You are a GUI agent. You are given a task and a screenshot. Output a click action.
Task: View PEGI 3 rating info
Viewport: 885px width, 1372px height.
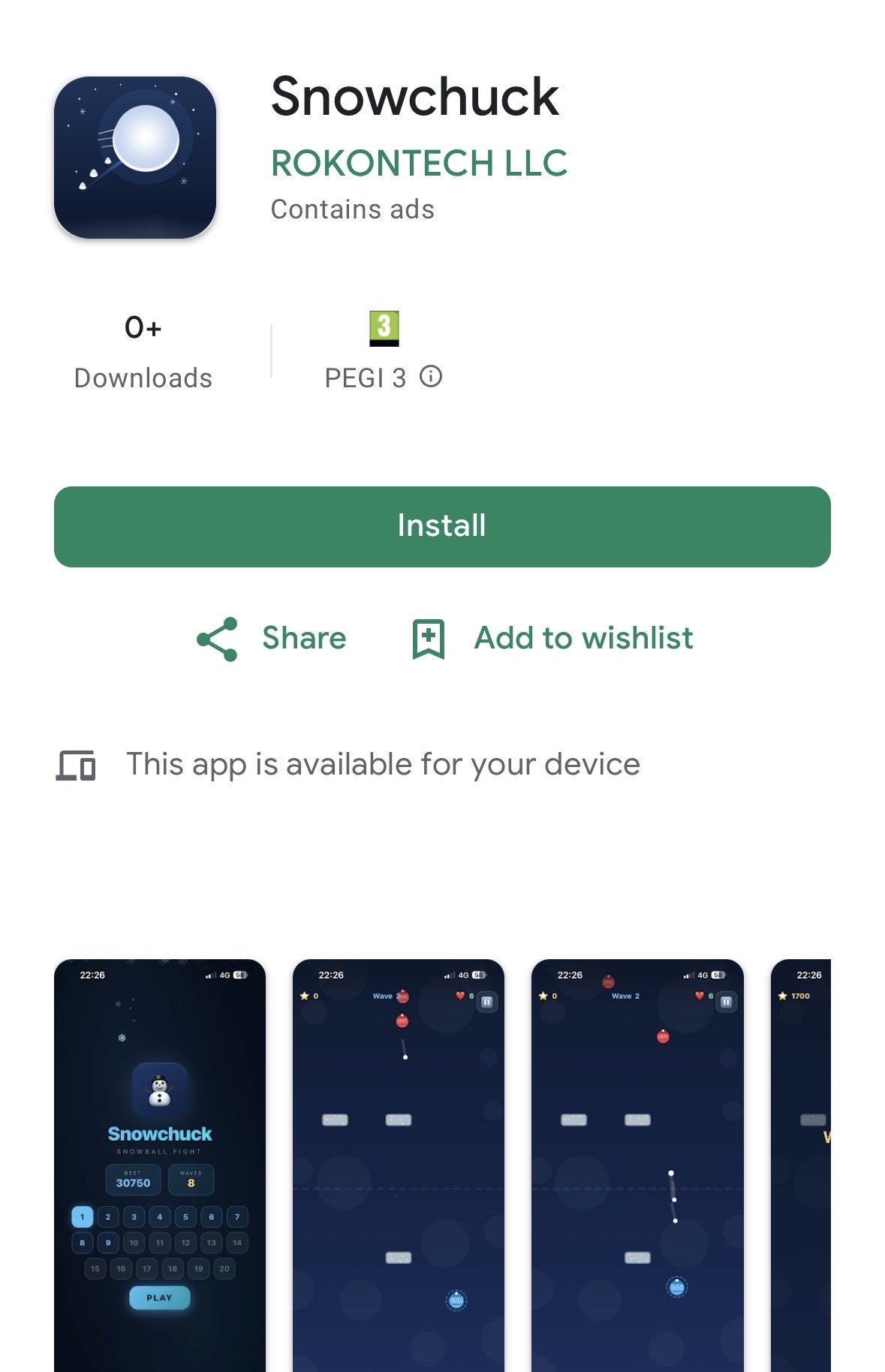pyautogui.click(x=431, y=376)
